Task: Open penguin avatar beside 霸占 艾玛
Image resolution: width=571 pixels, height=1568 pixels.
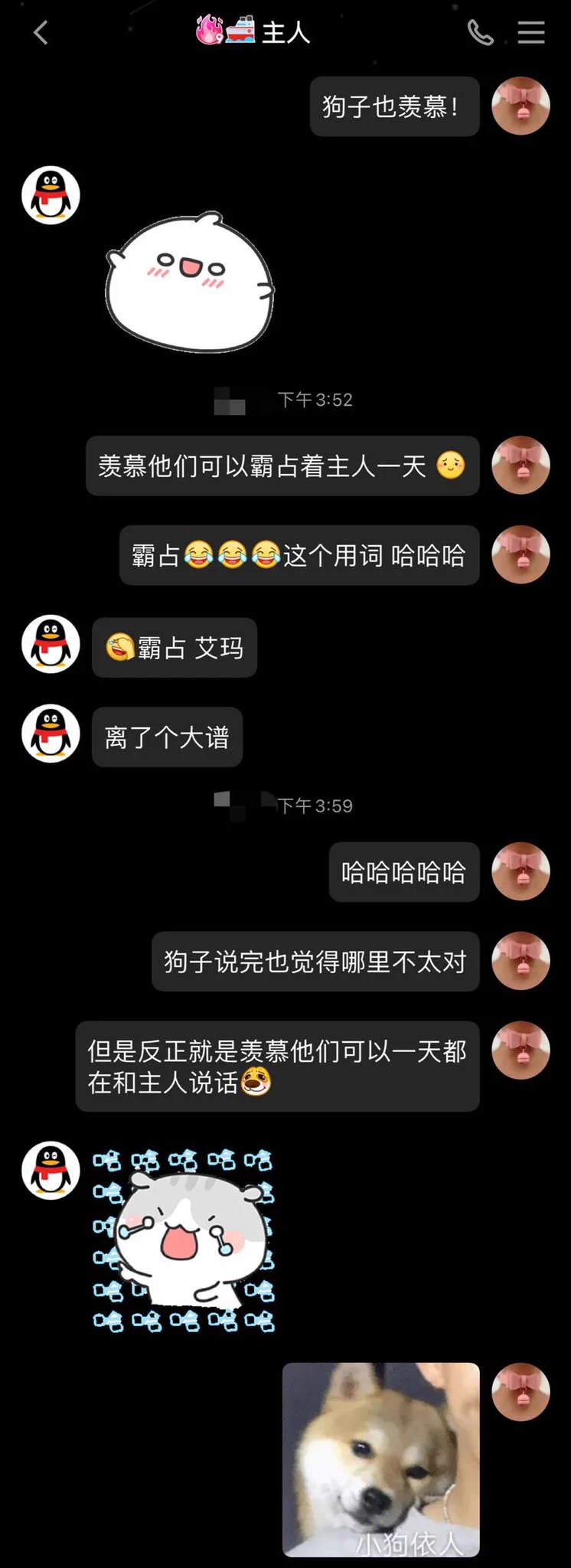Action: [x=51, y=644]
